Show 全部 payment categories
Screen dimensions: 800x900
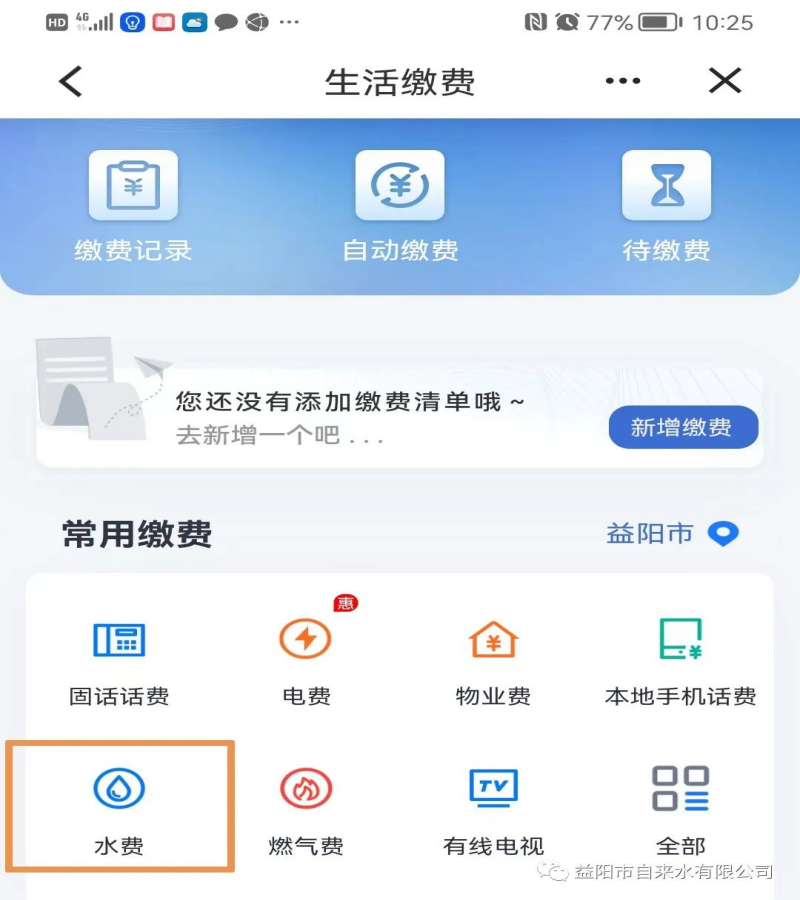click(680, 807)
